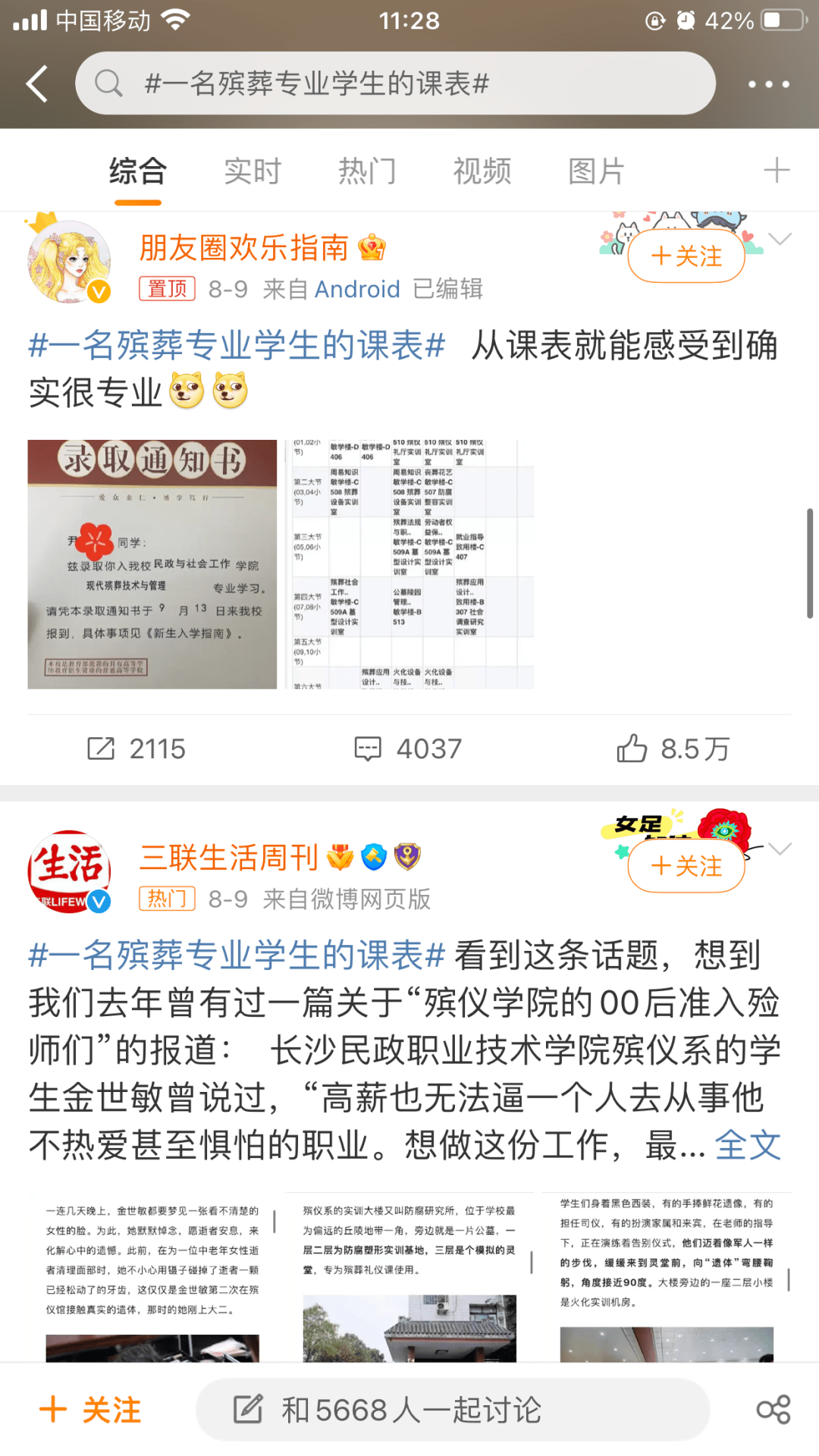Open the three-dot overflow menu
The image size is (819, 1456).
768,84
